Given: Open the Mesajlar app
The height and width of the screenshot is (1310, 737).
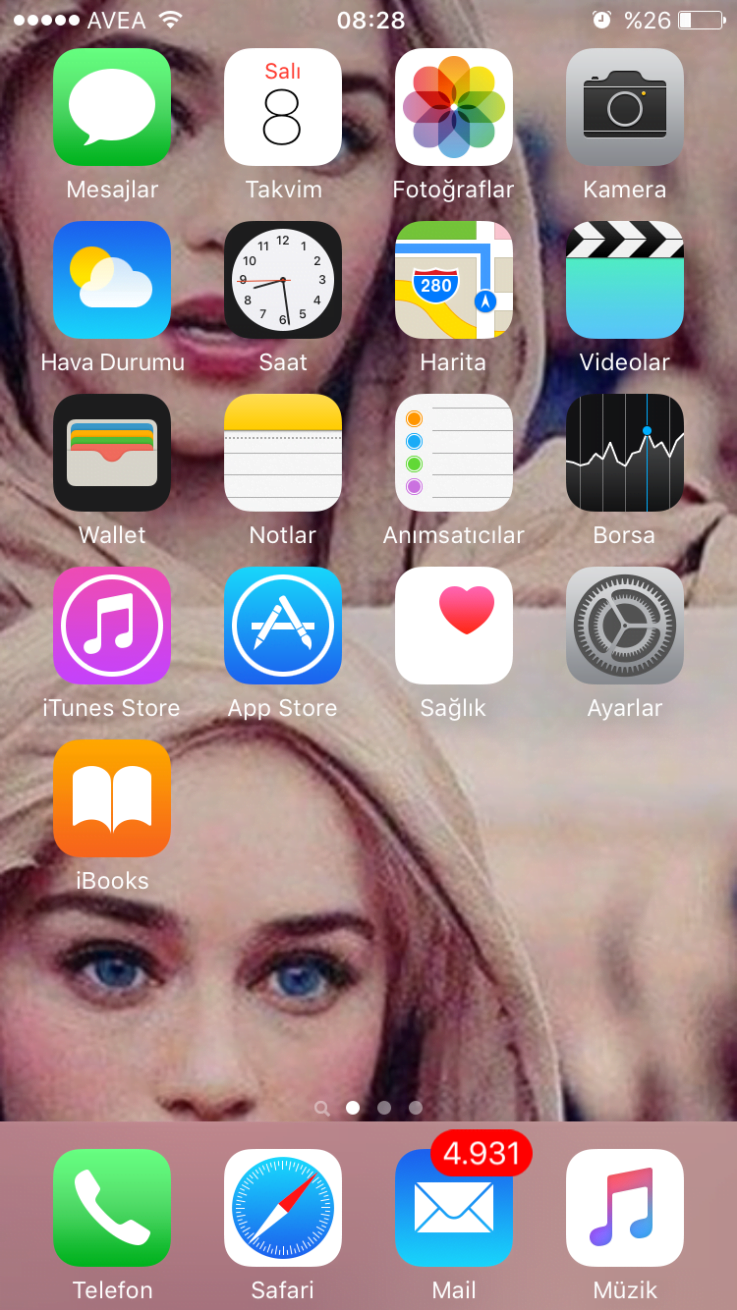Looking at the screenshot, I should pyautogui.click(x=112, y=107).
